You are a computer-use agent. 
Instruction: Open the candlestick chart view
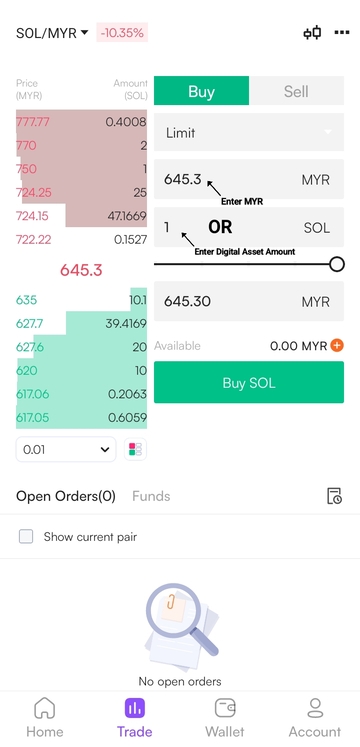[x=312, y=33]
